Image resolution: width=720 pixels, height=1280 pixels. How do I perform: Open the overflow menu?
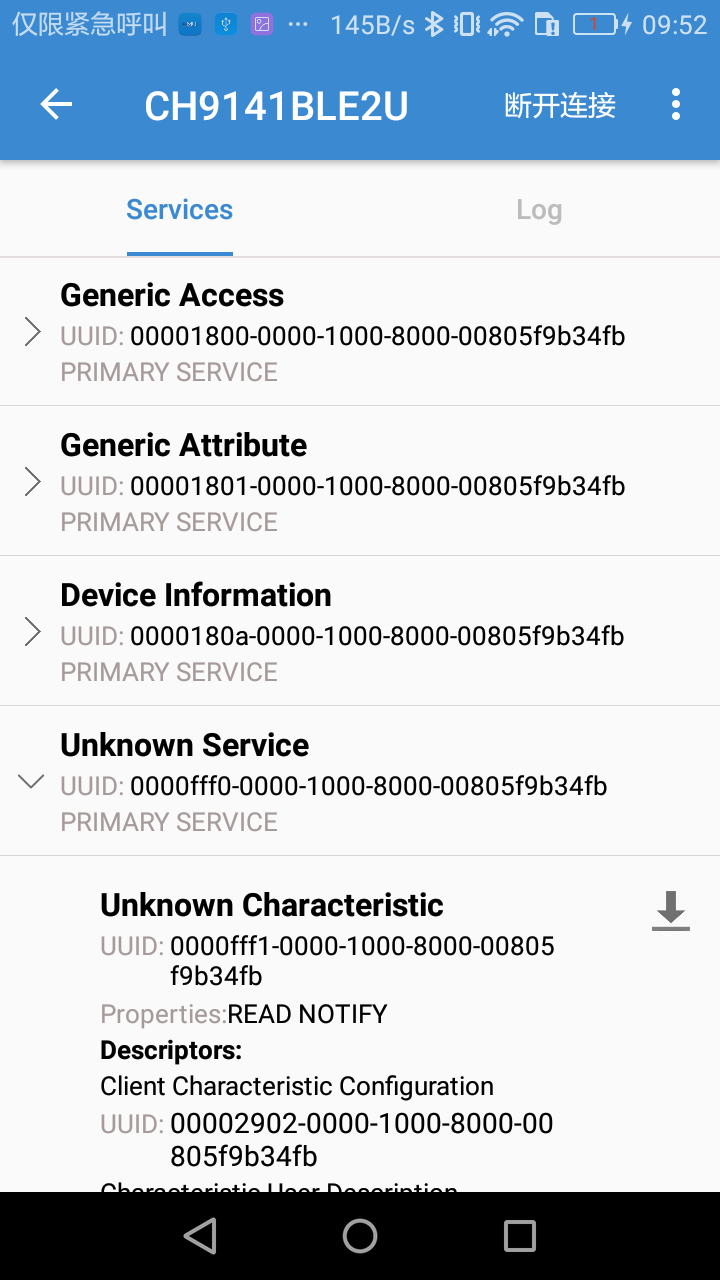(676, 105)
